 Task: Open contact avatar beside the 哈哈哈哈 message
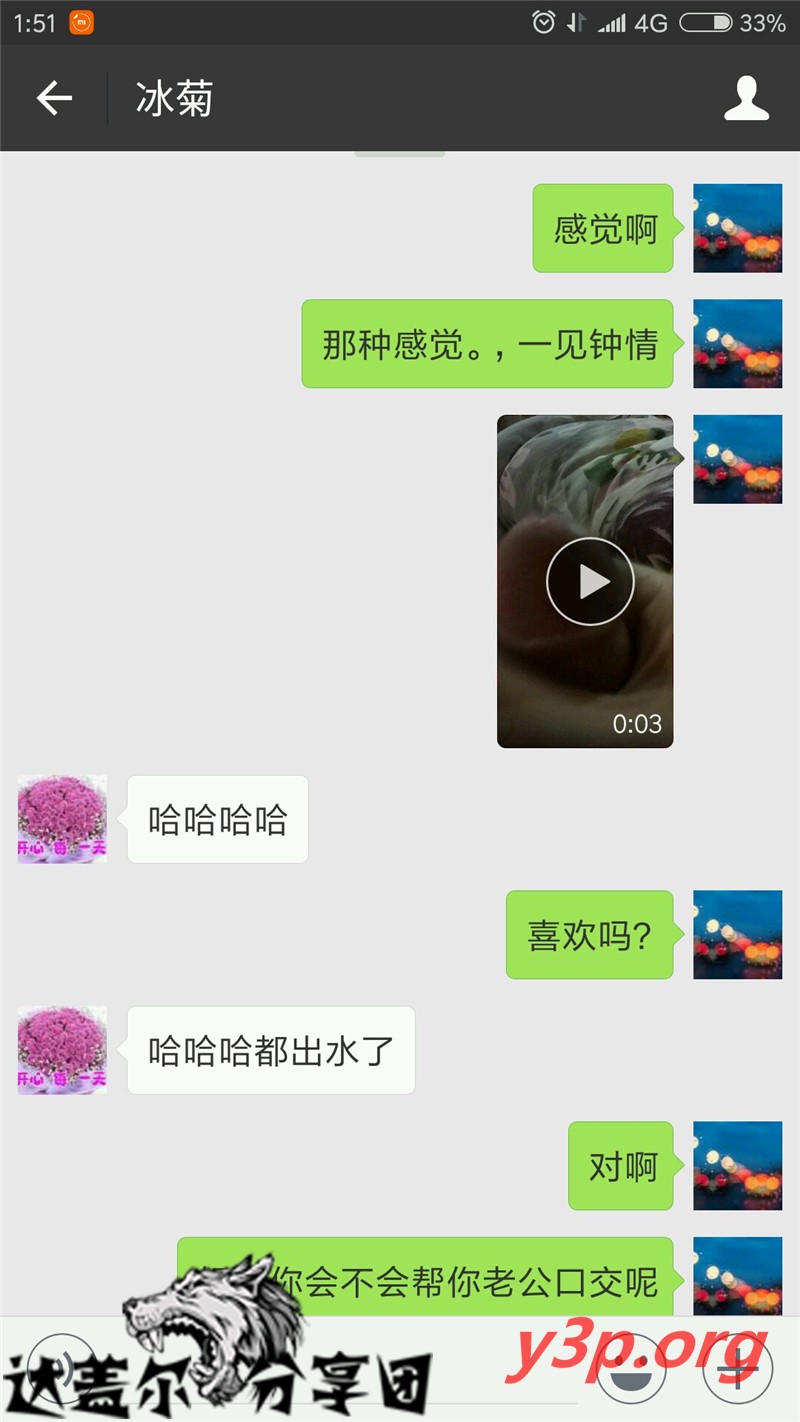coord(62,819)
